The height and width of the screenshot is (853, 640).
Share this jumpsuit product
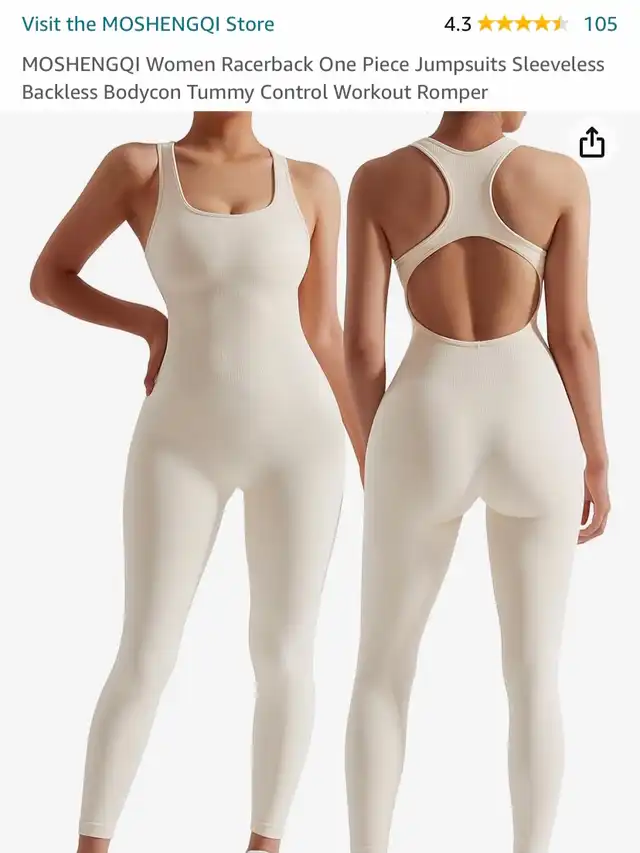pyautogui.click(x=592, y=143)
